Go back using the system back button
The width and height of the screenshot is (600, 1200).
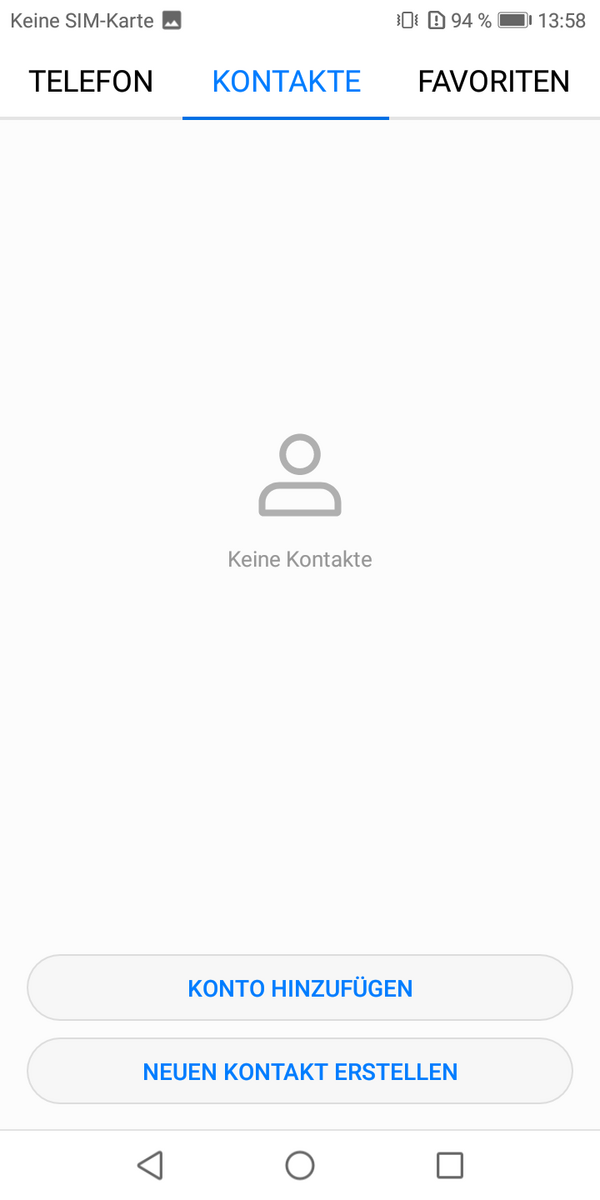click(150, 1164)
